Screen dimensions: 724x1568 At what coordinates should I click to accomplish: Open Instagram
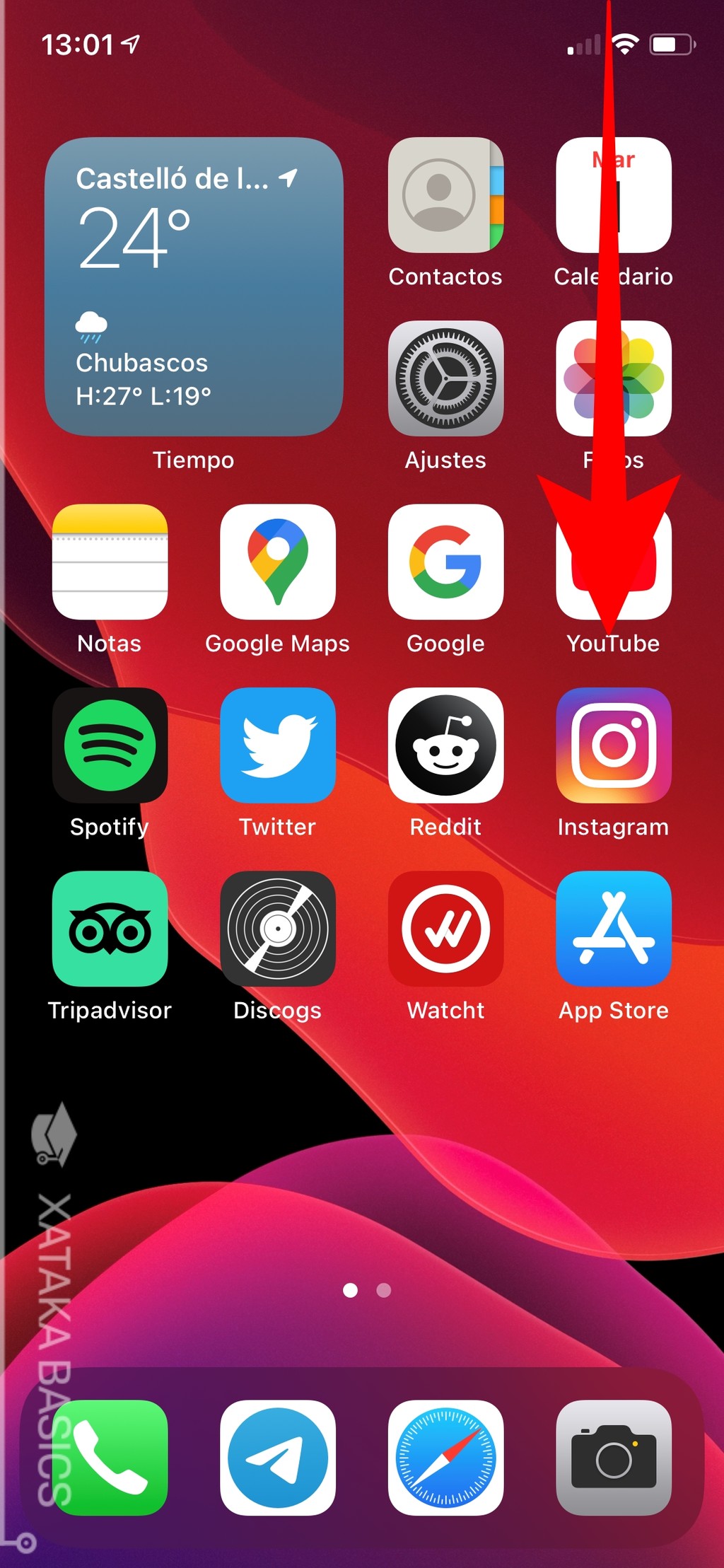[x=613, y=746]
